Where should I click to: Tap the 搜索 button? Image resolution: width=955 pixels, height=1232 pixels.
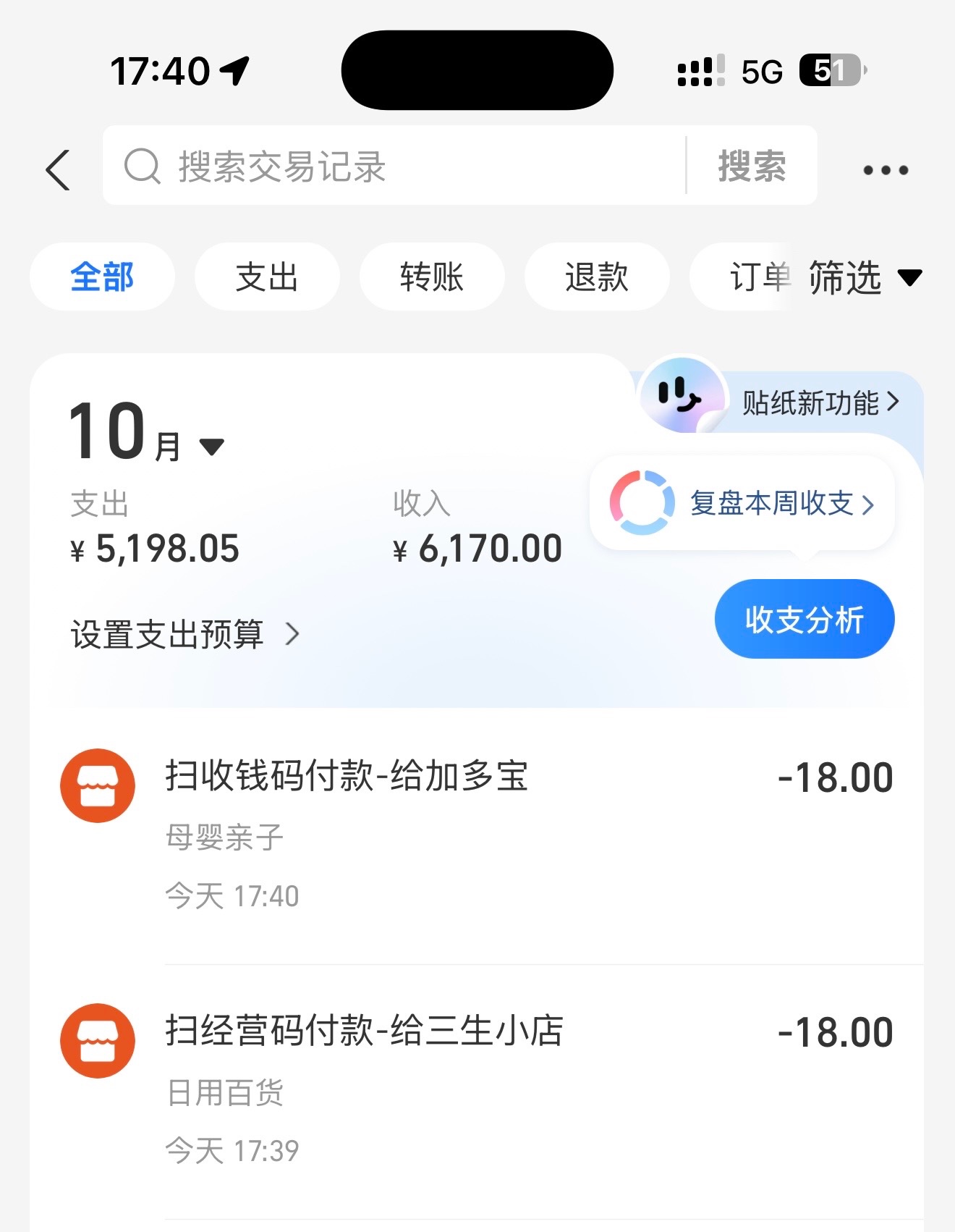[752, 166]
